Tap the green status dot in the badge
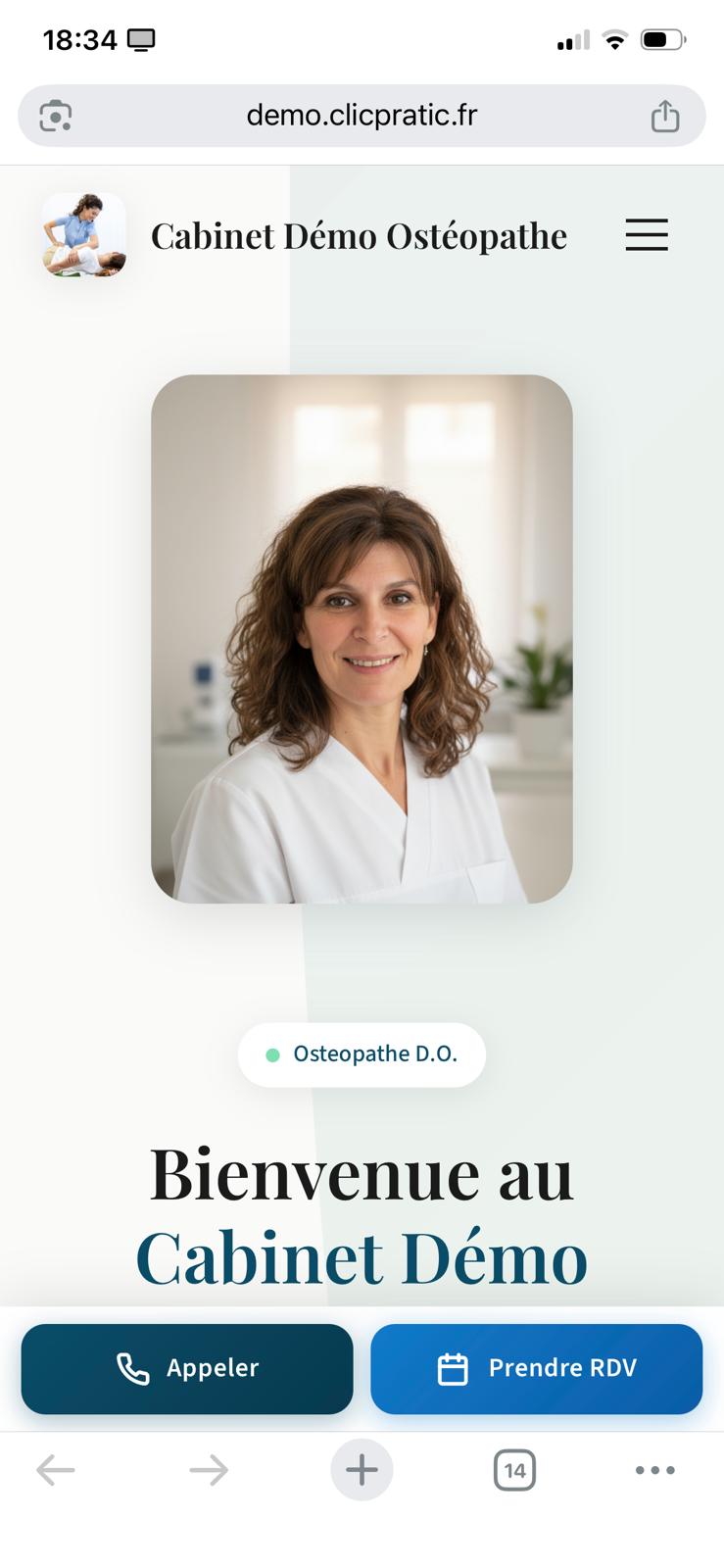Image resolution: width=724 pixels, height=1568 pixels. 272,1054
